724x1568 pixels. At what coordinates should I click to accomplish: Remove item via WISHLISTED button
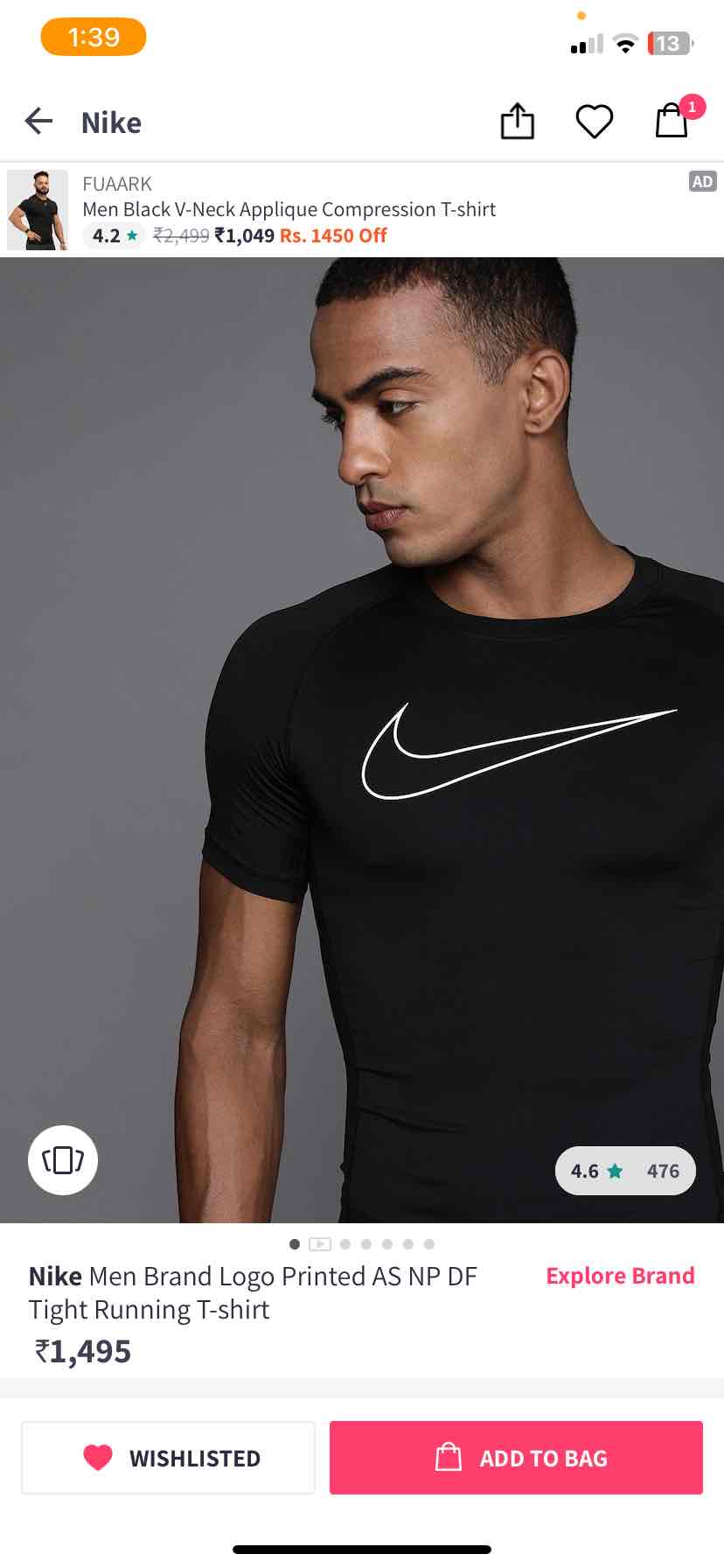[x=168, y=1458]
